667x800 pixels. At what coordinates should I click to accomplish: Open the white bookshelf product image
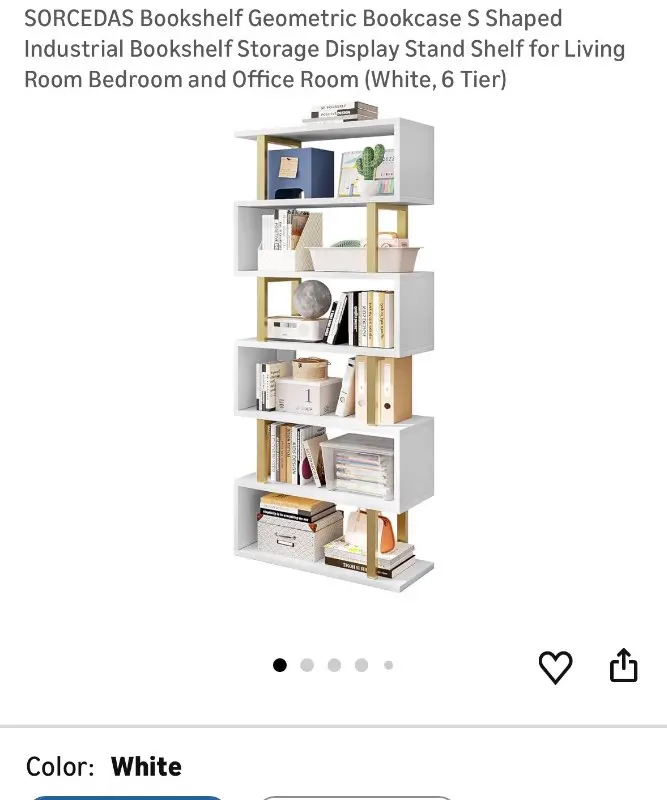coord(334,350)
